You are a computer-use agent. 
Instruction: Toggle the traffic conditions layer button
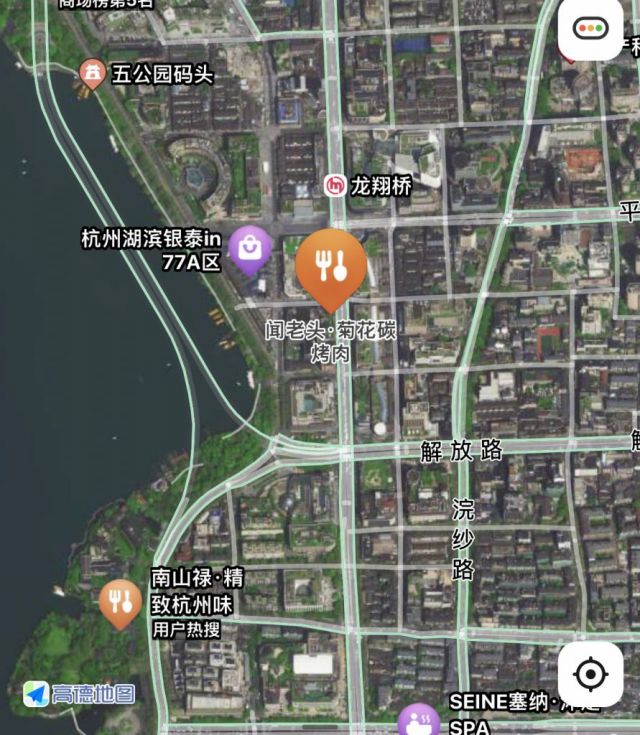590,28
